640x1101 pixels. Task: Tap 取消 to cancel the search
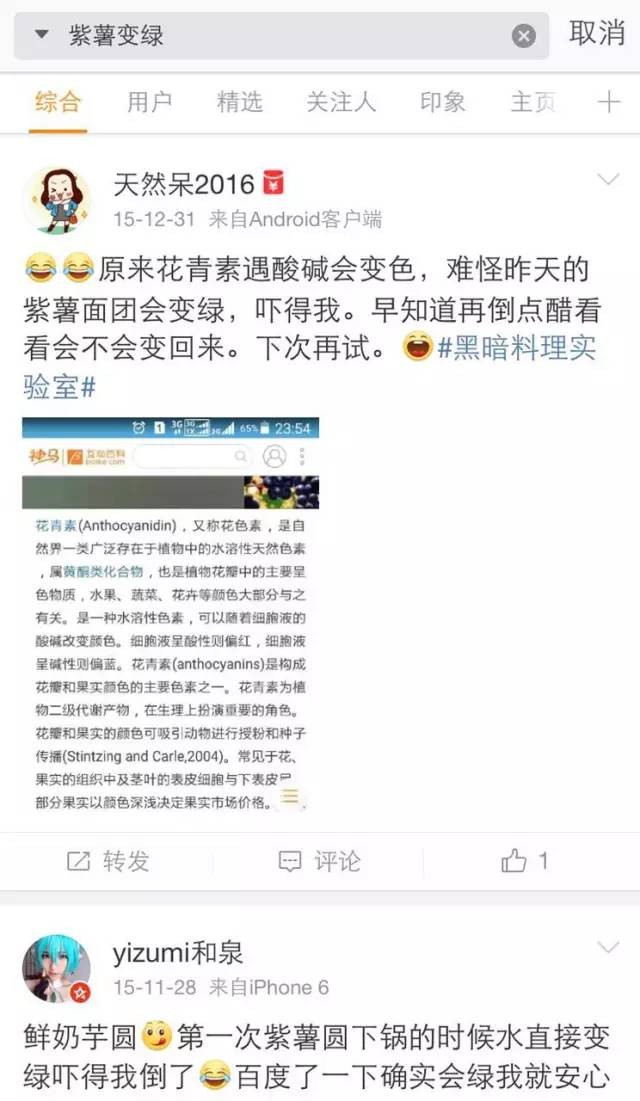597,33
